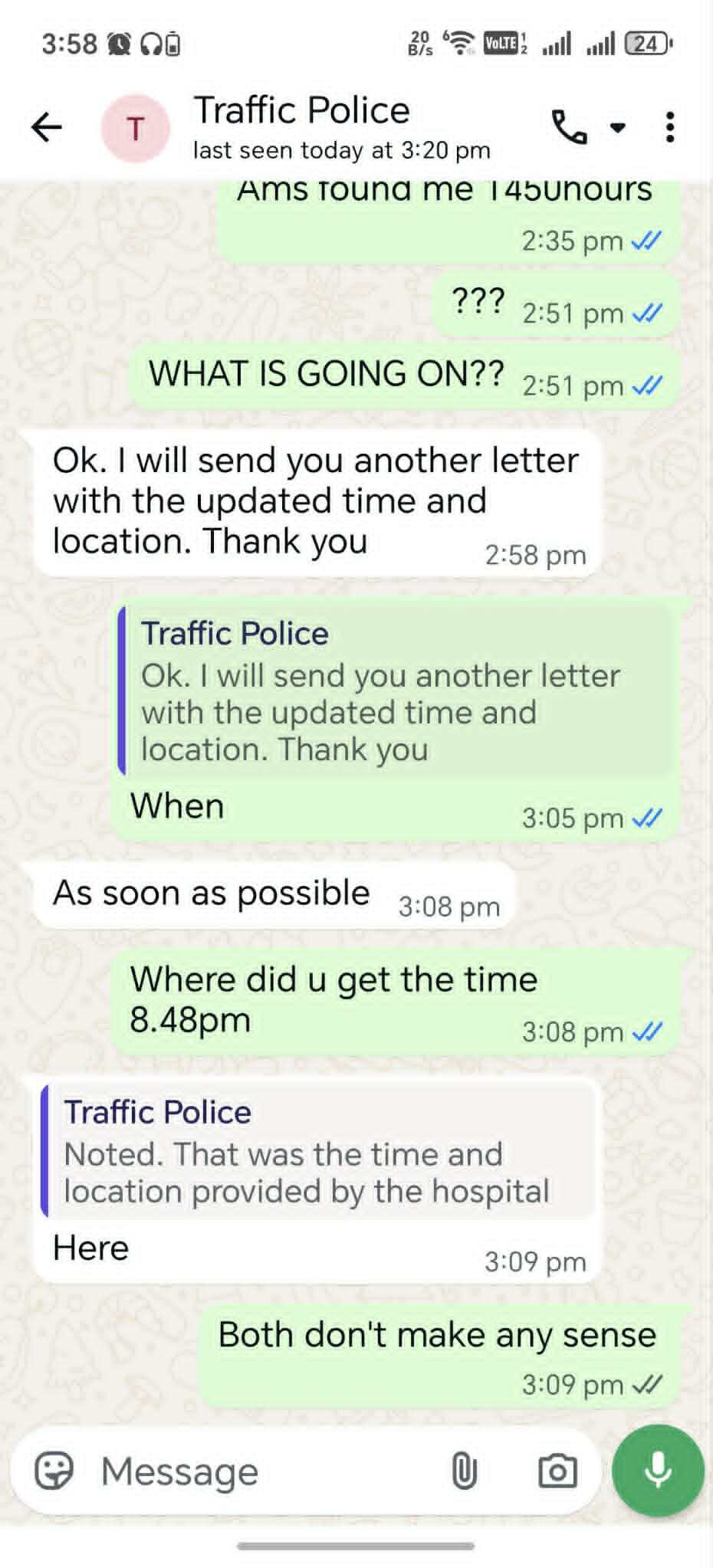Open the three-dot overflow menu

670,127
